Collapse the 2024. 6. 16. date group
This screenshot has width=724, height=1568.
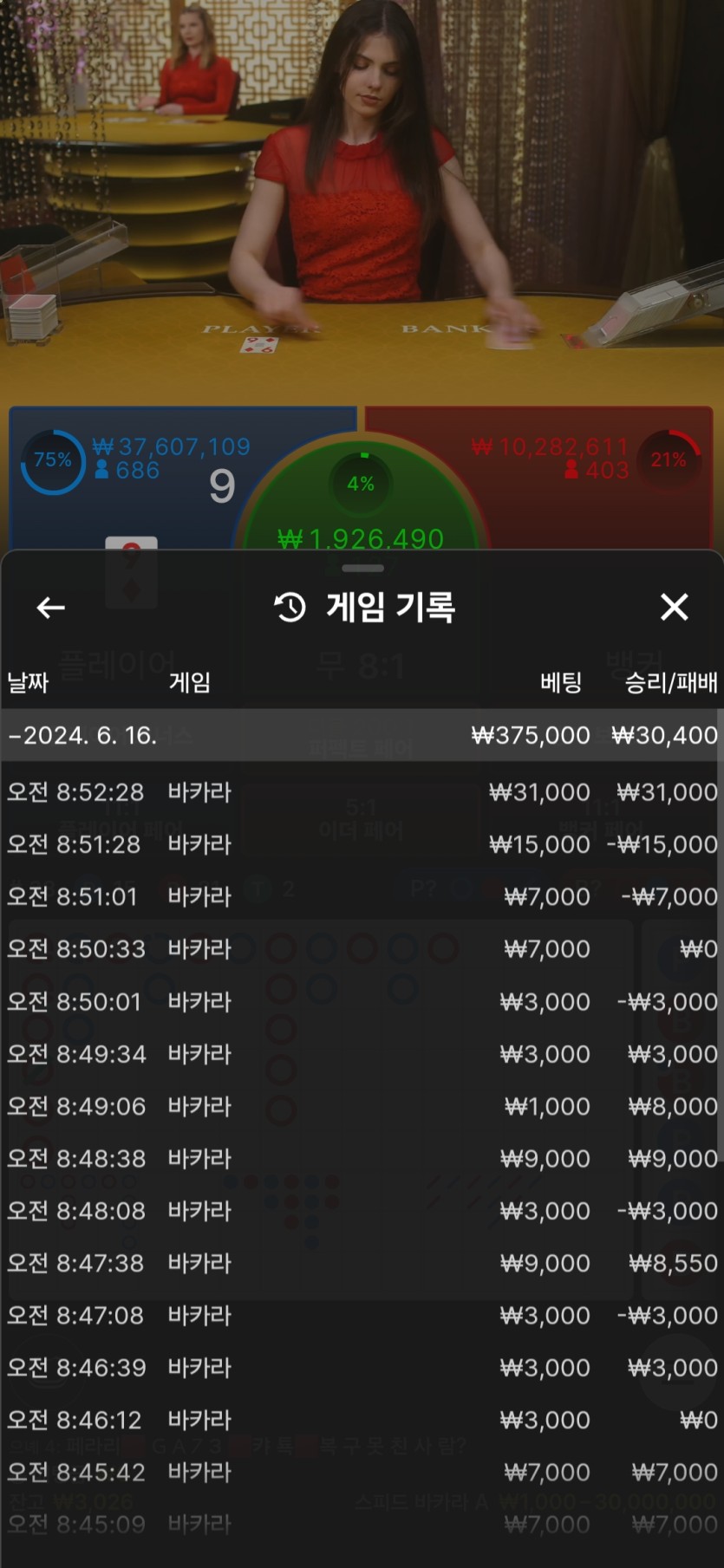83,735
